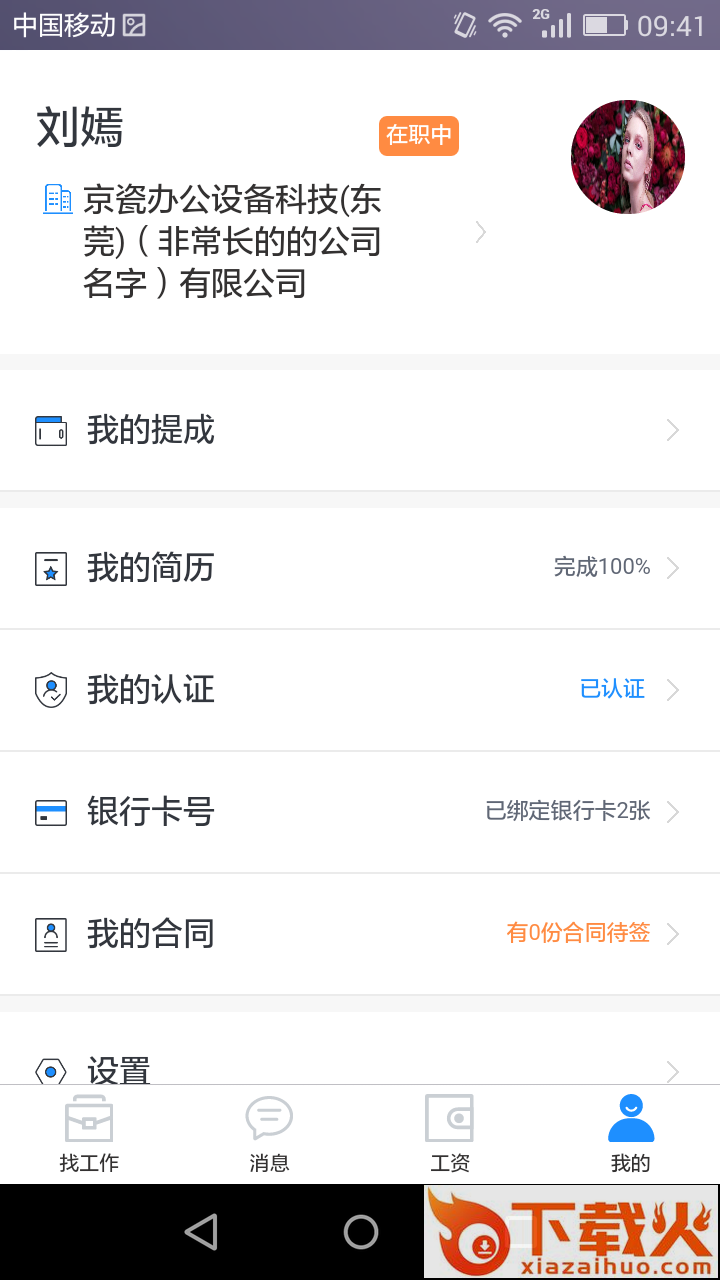Screen dimensions: 720x1280
Task: Tap the system home button
Action: (x=360, y=1232)
